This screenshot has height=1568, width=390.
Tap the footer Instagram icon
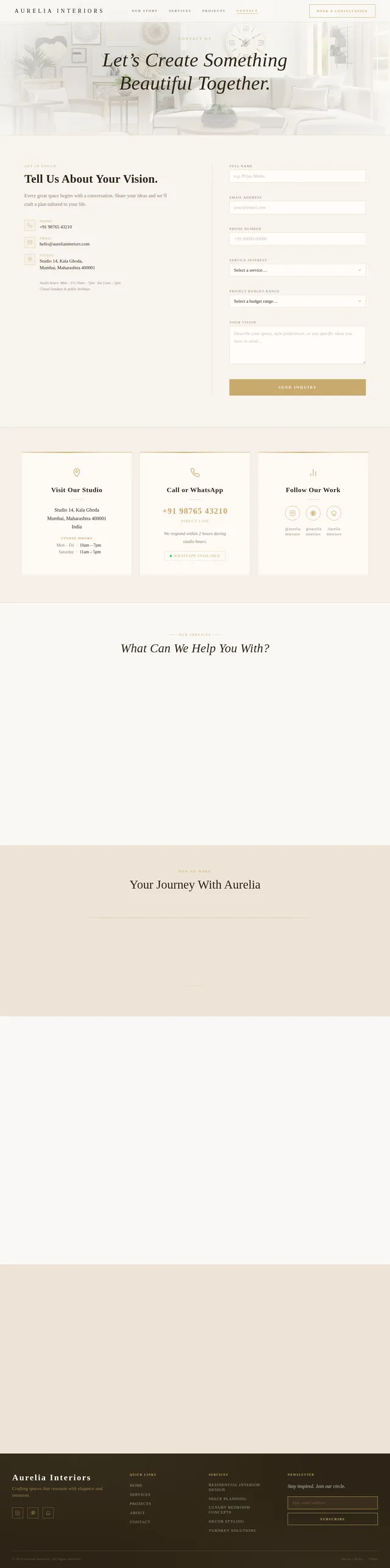18,1513
